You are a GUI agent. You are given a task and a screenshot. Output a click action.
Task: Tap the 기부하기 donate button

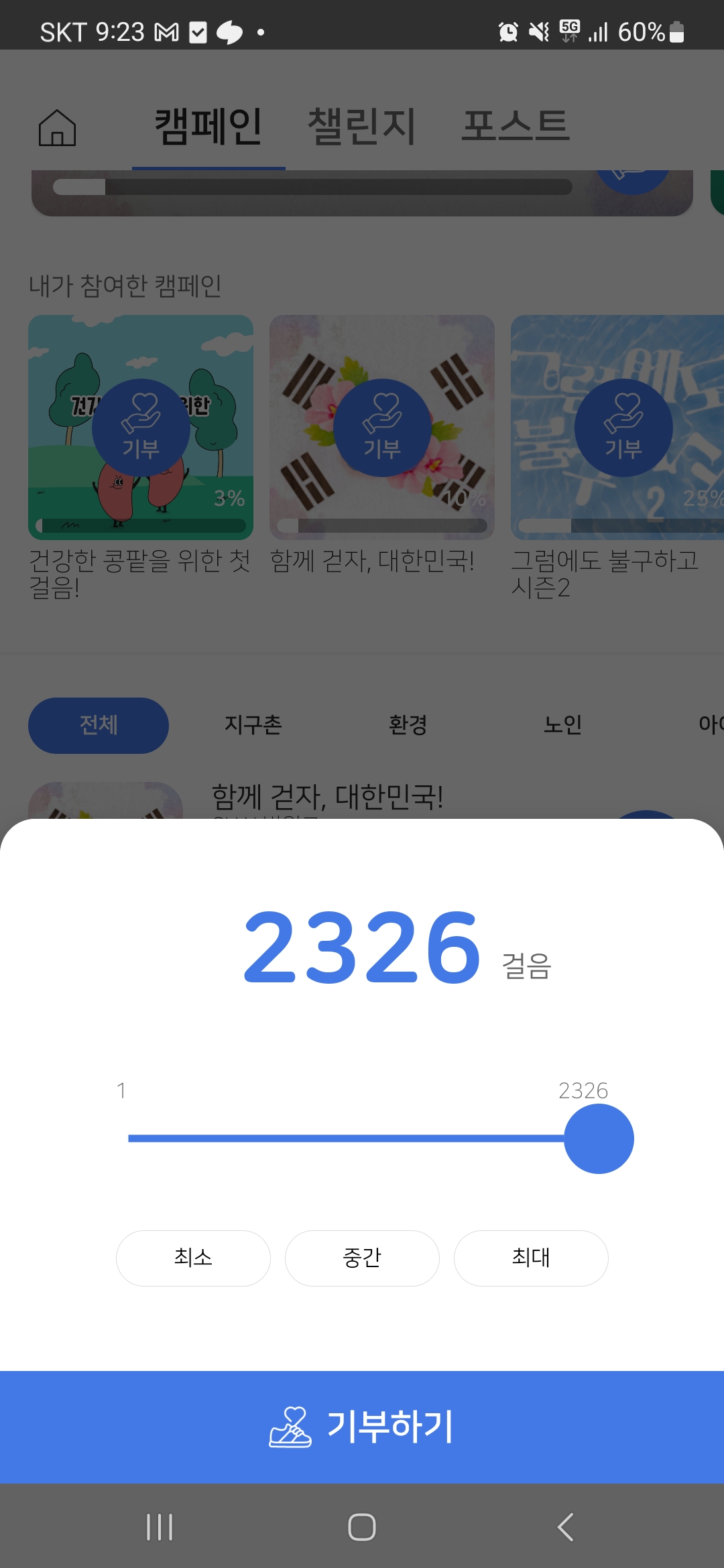click(x=362, y=1426)
